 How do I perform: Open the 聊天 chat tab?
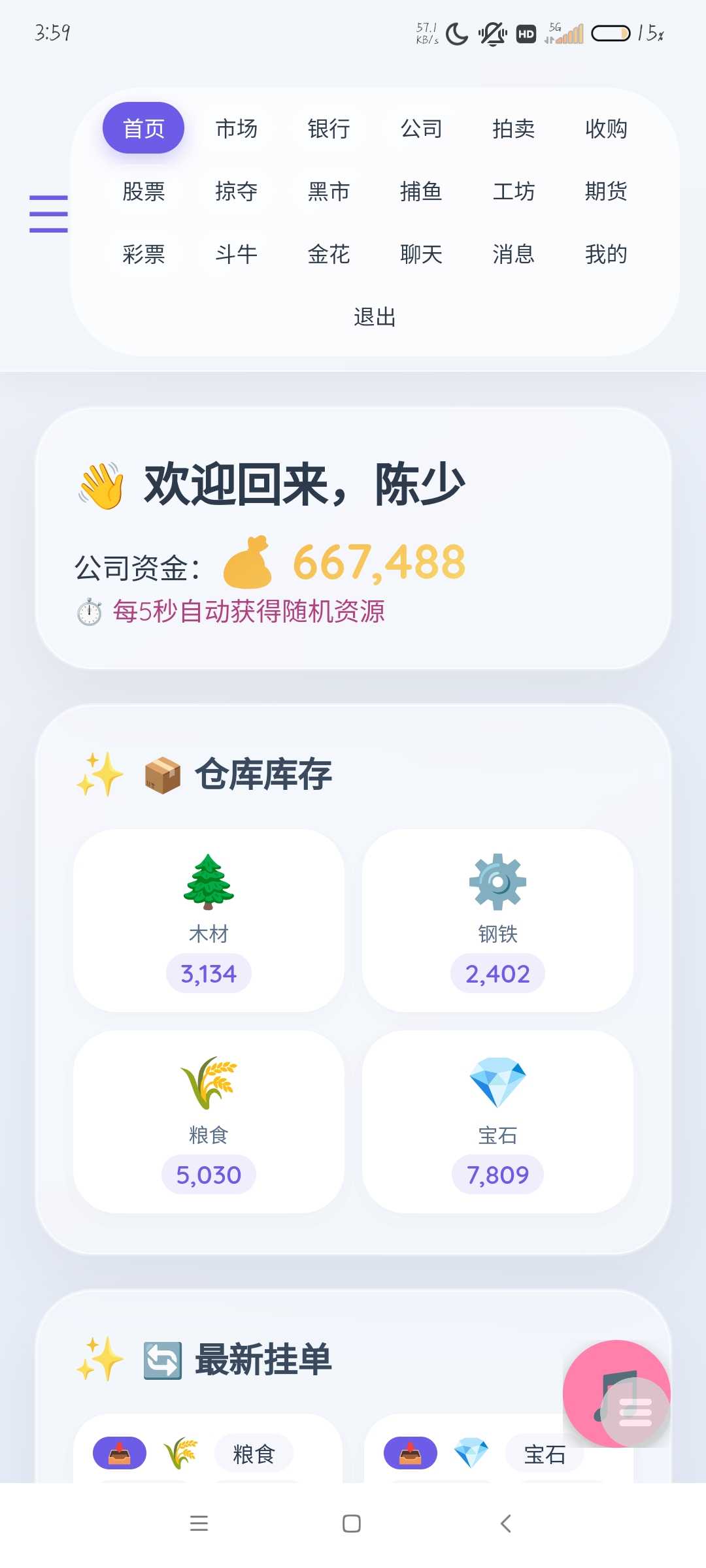click(421, 254)
